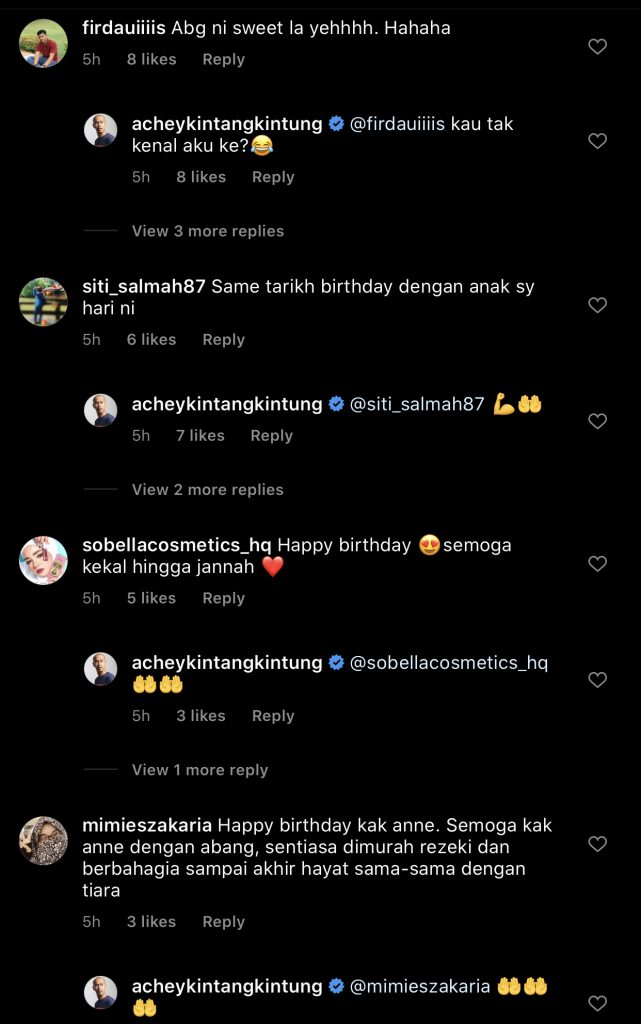Like sobellacosmetics_hq's comment

(597, 564)
